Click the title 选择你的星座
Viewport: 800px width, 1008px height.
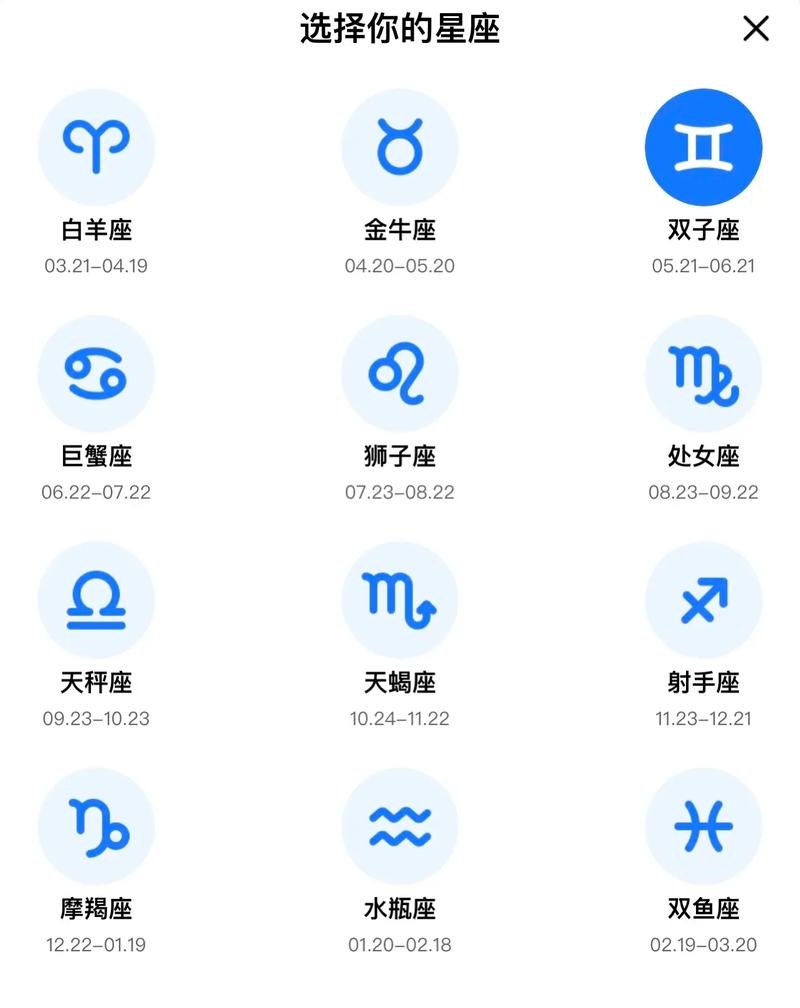tap(400, 29)
